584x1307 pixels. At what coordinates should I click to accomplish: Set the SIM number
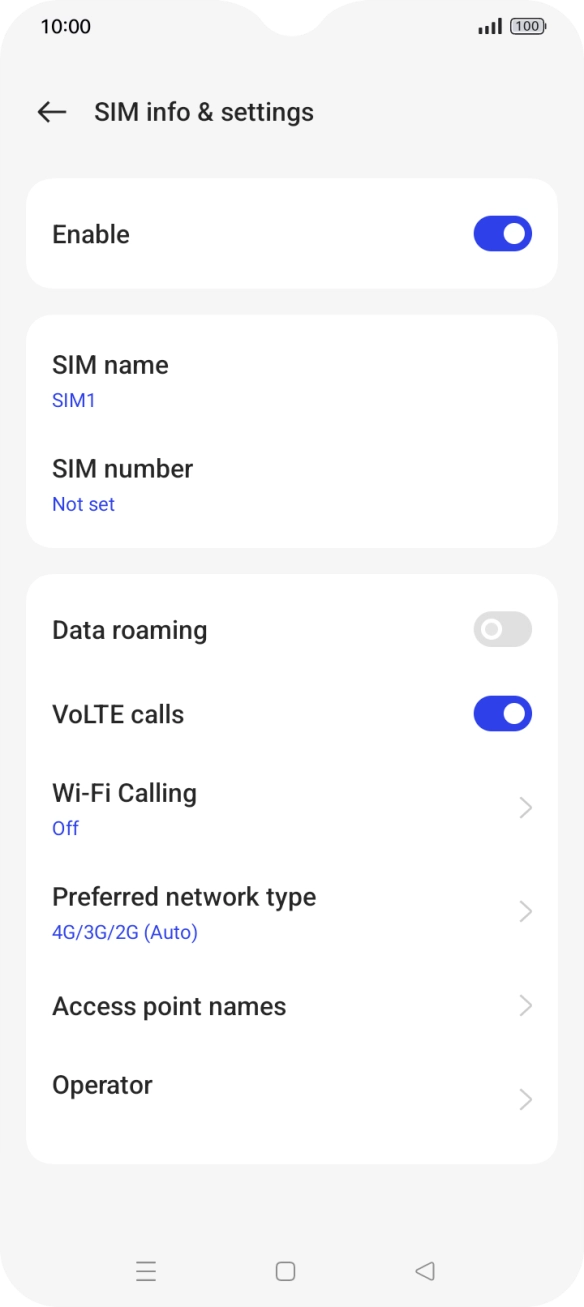click(291, 485)
